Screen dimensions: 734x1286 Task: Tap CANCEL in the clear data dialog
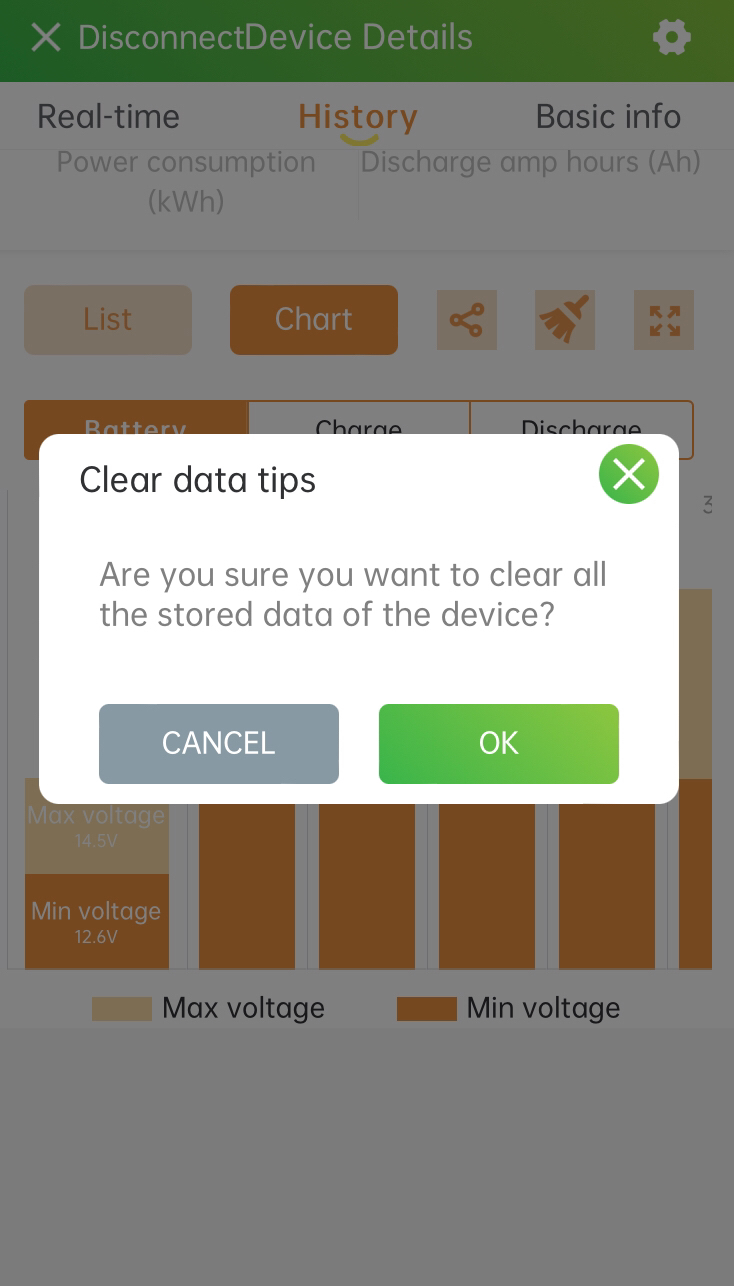tap(218, 743)
